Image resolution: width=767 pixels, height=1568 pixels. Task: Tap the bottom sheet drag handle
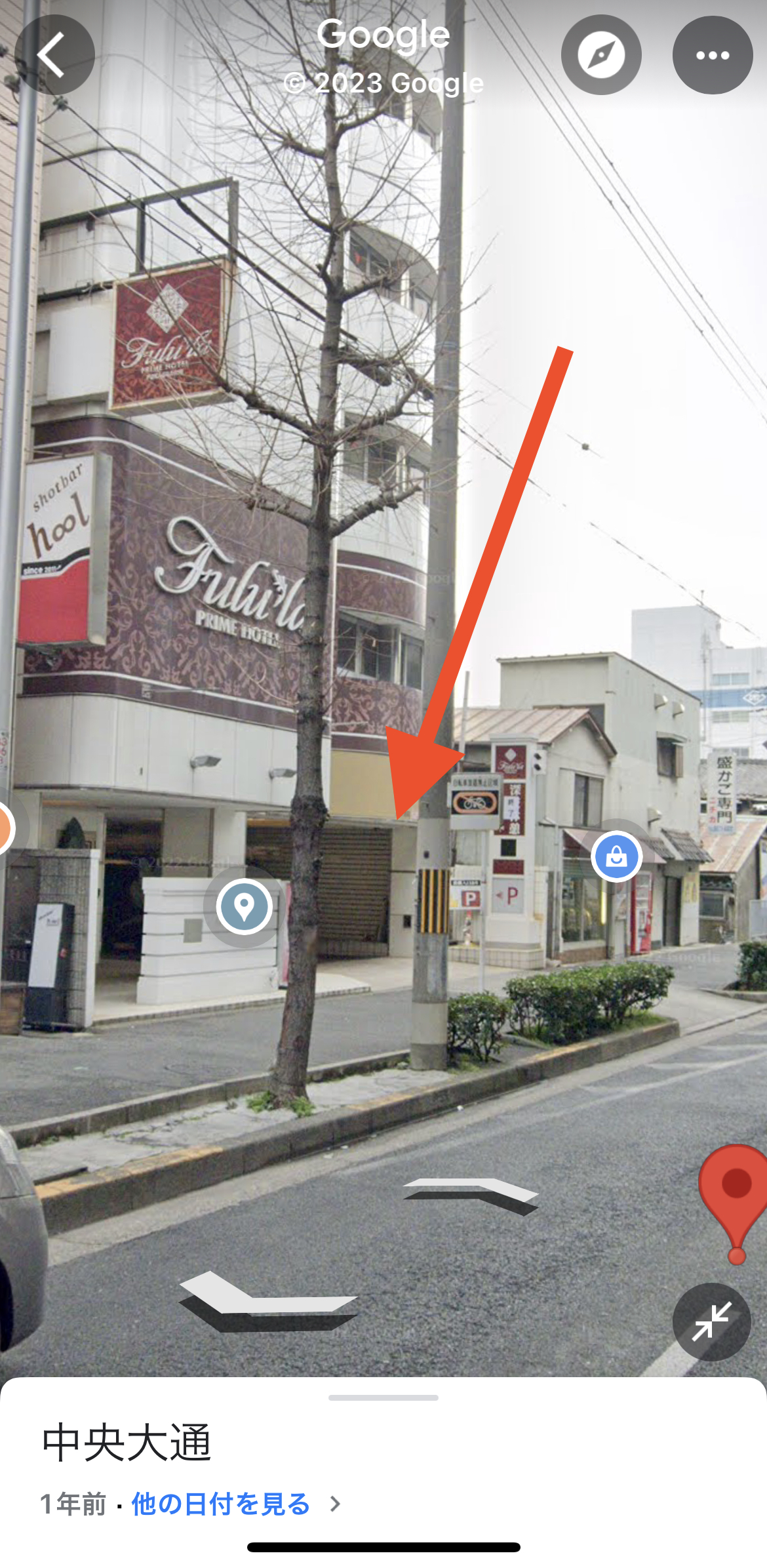(x=383, y=1397)
